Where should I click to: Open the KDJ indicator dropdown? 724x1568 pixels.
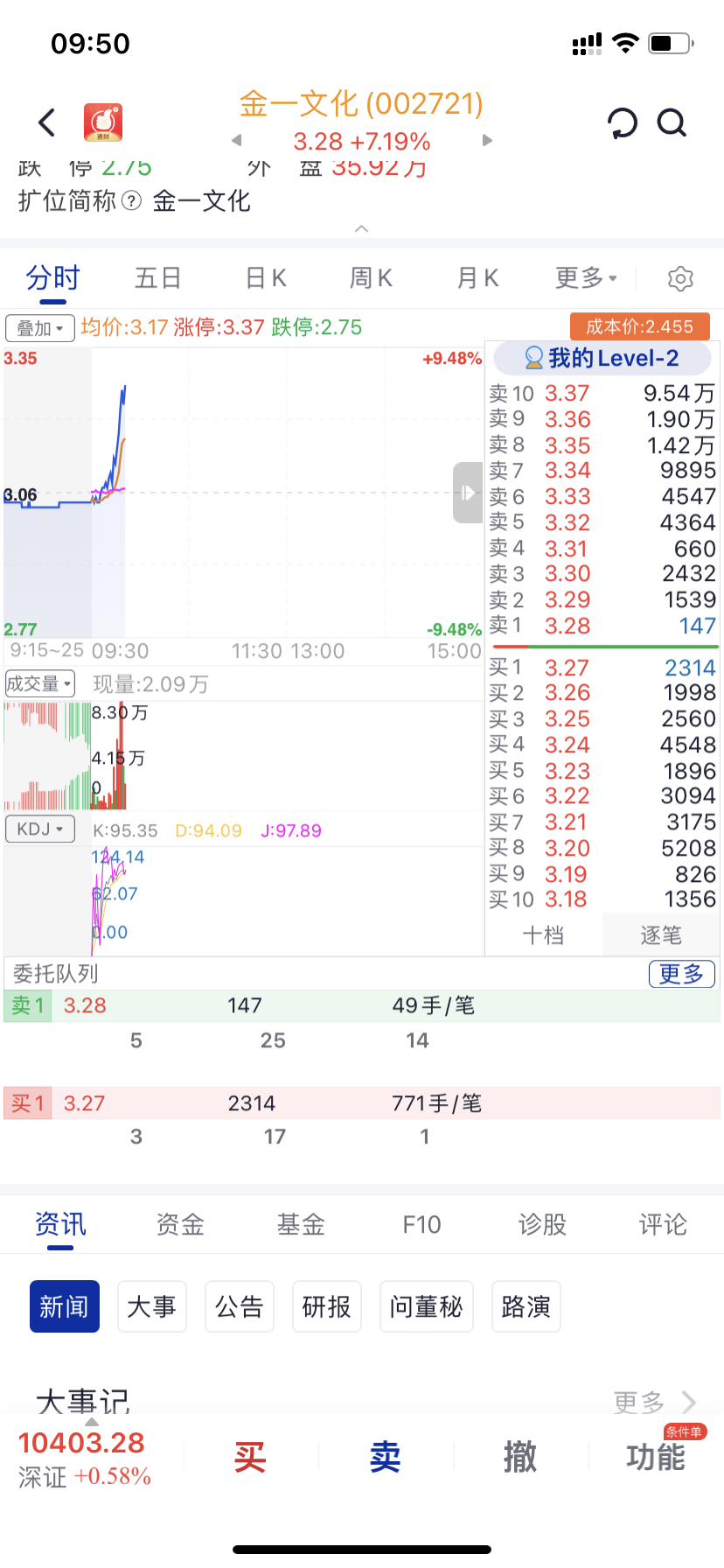tap(40, 829)
